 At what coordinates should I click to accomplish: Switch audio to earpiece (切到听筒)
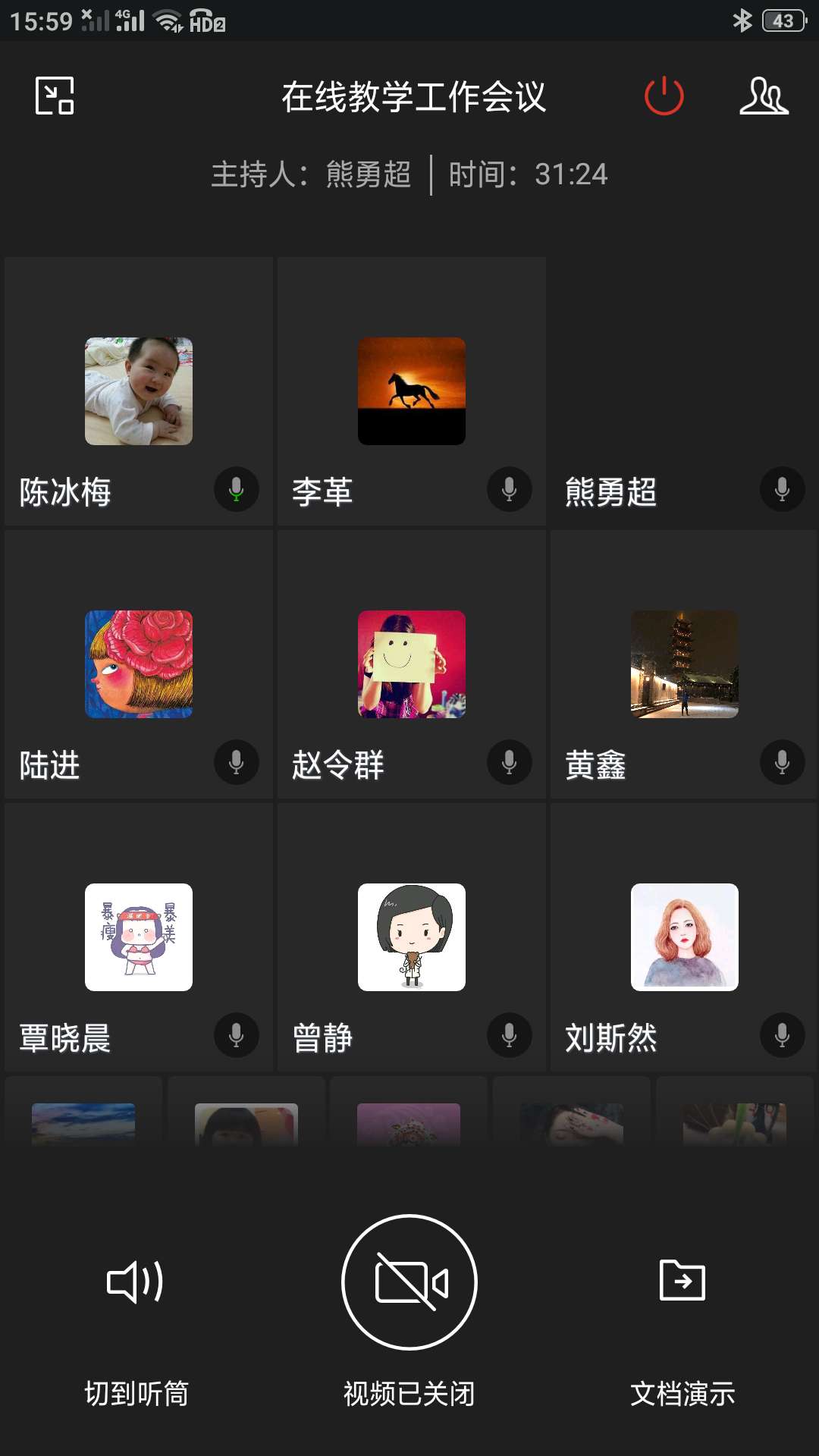136,1282
